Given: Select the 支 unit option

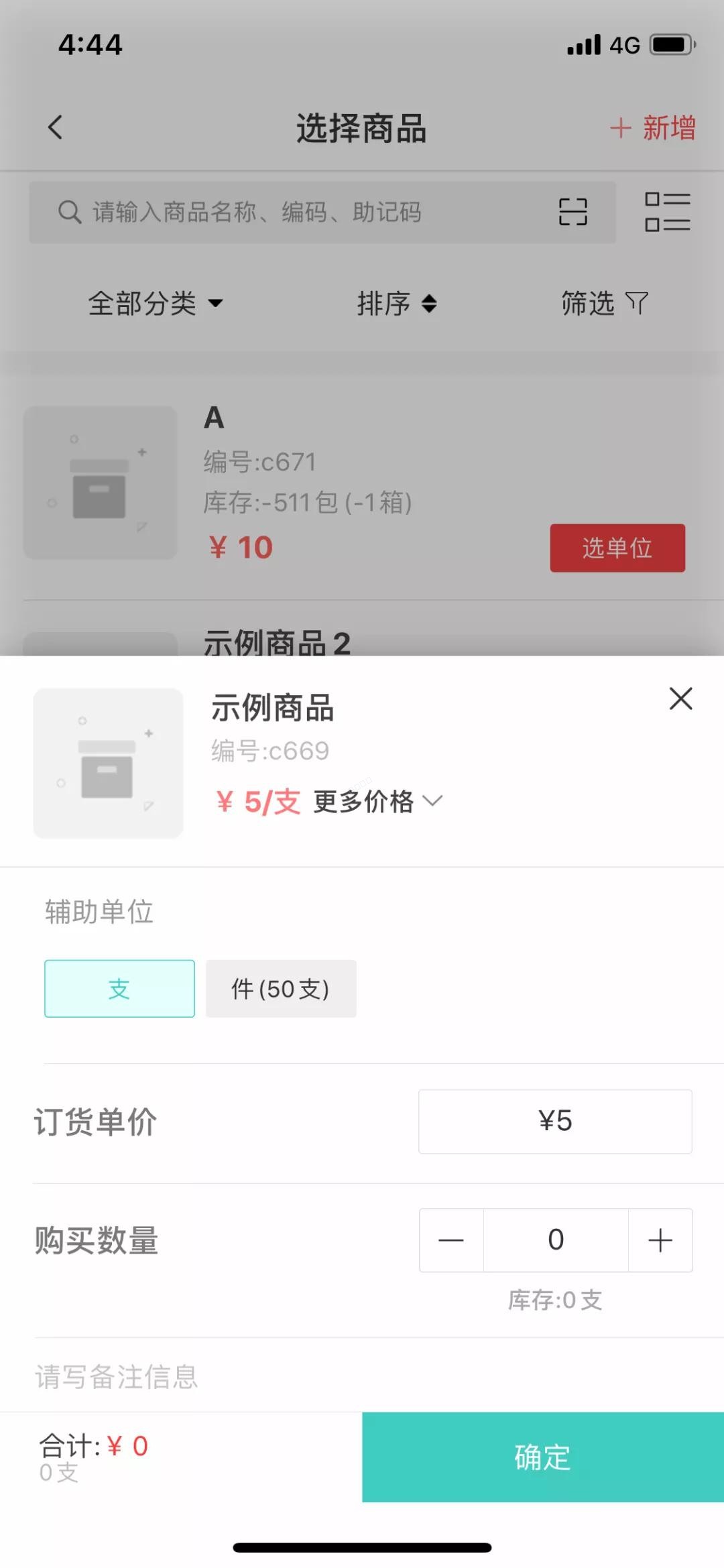Looking at the screenshot, I should (x=119, y=989).
